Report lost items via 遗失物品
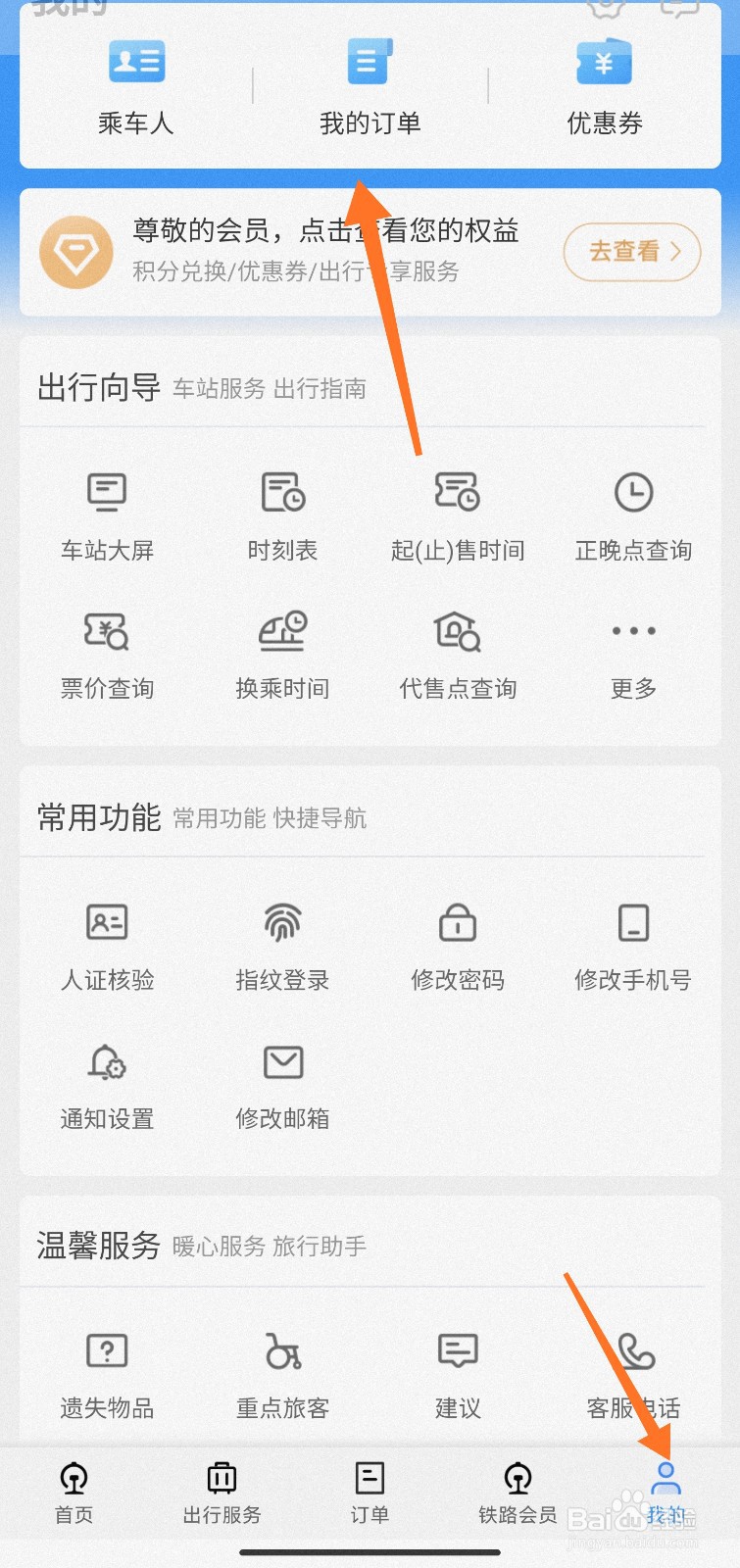Viewport: 740px width, 1568px height. (x=106, y=1372)
